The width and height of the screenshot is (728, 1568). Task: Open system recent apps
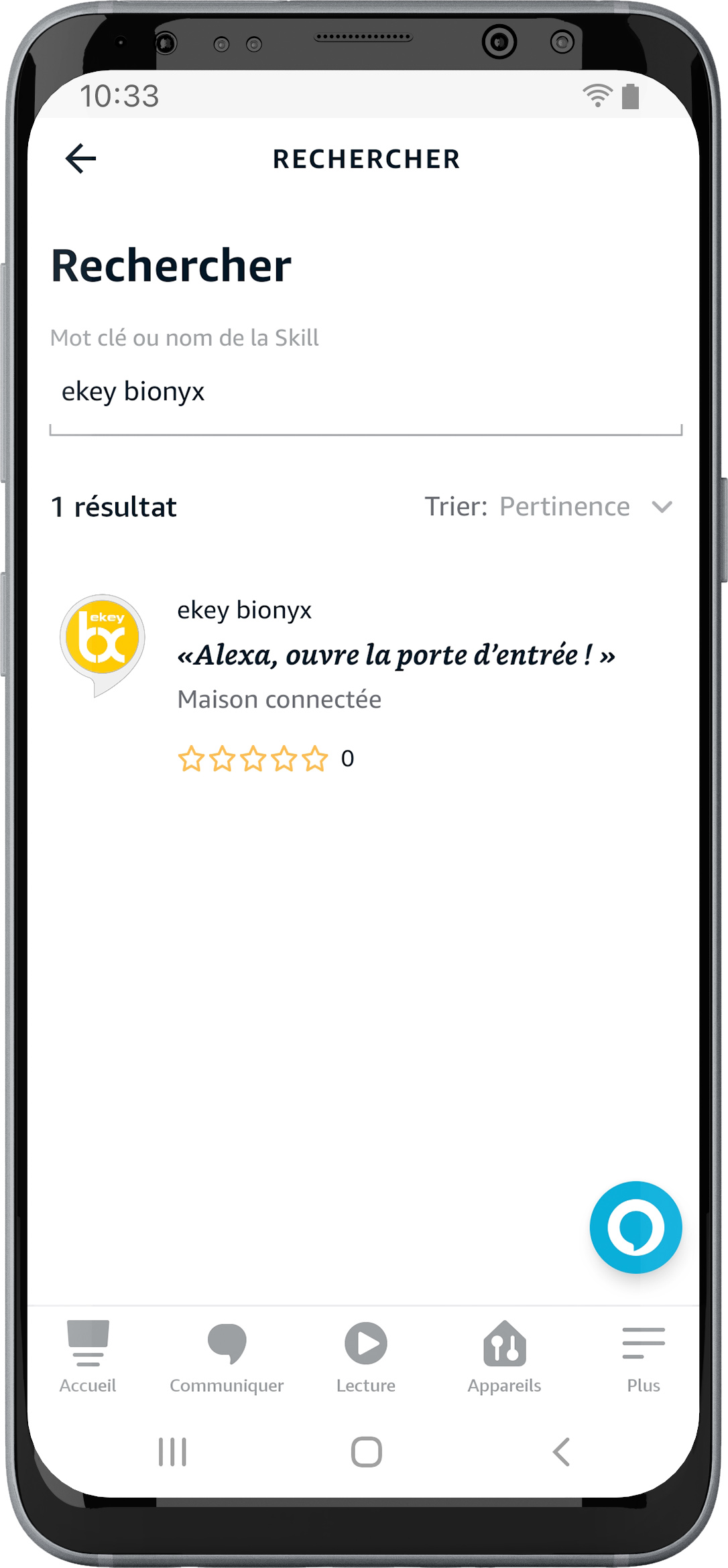tap(172, 1452)
